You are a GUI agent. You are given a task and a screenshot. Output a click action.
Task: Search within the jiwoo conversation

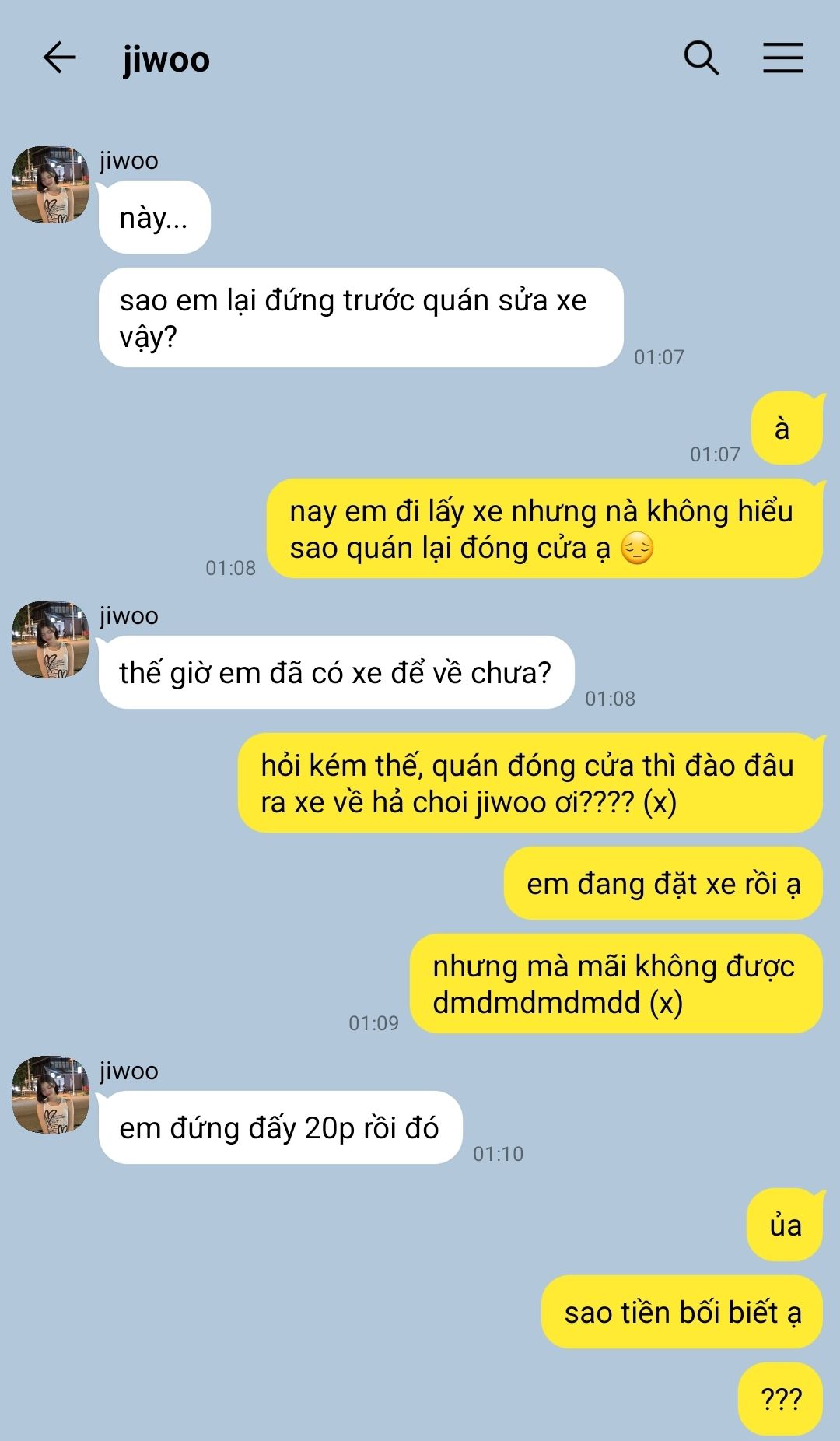701,58
